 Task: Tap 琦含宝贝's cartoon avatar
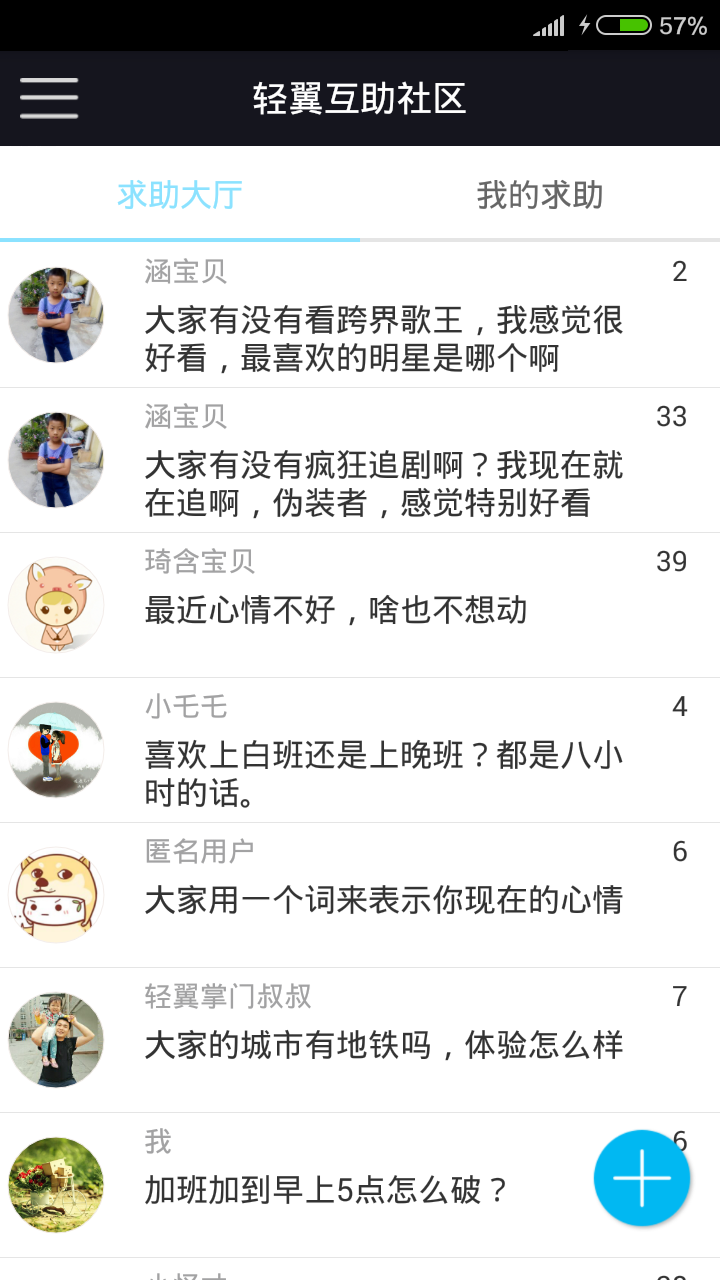coord(56,605)
